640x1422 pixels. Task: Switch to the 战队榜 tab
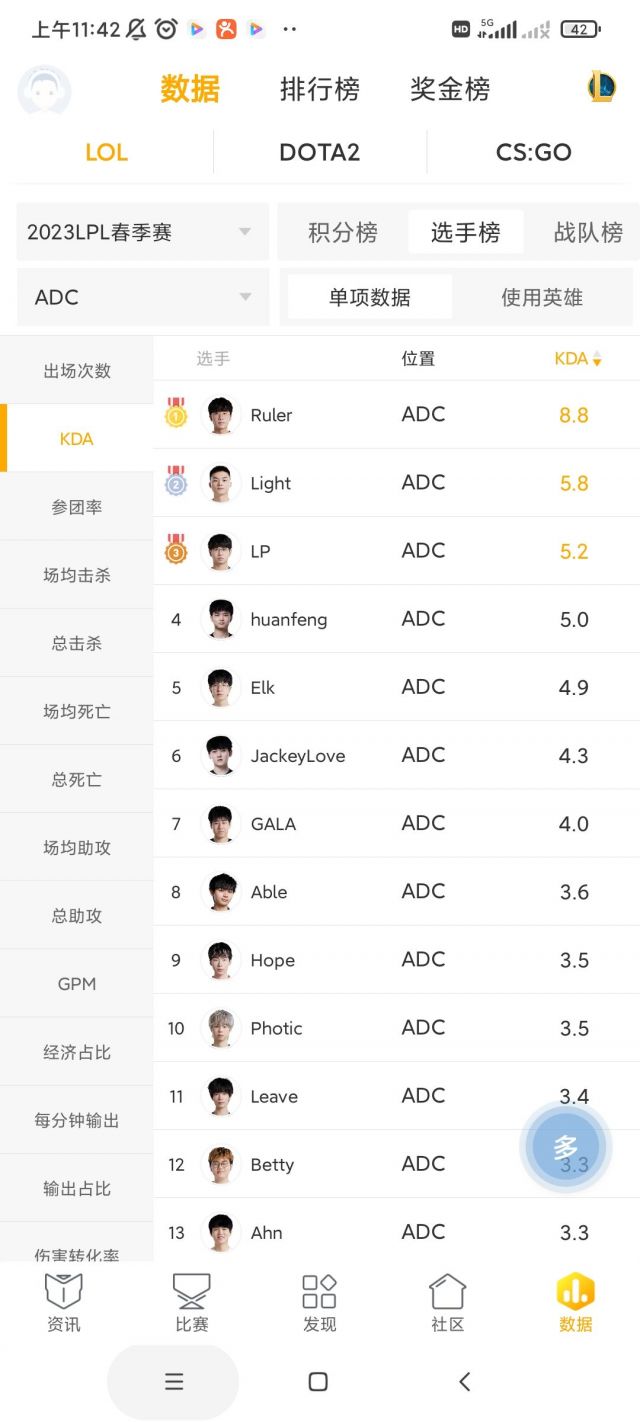[588, 233]
